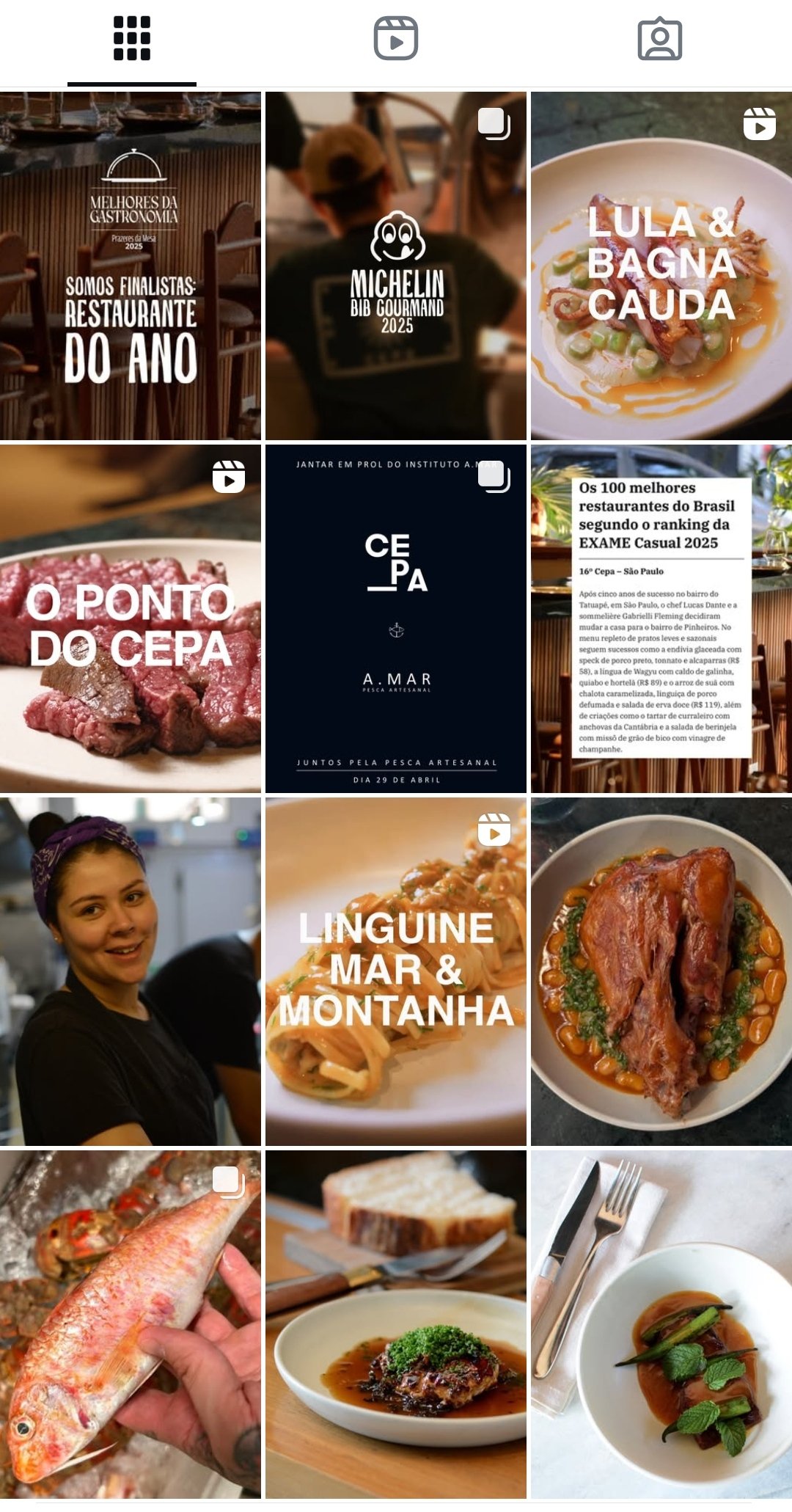Play the Lula & Bagna Cauda reel
The height and width of the screenshot is (1512, 792).
pyautogui.click(x=661, y=266)
